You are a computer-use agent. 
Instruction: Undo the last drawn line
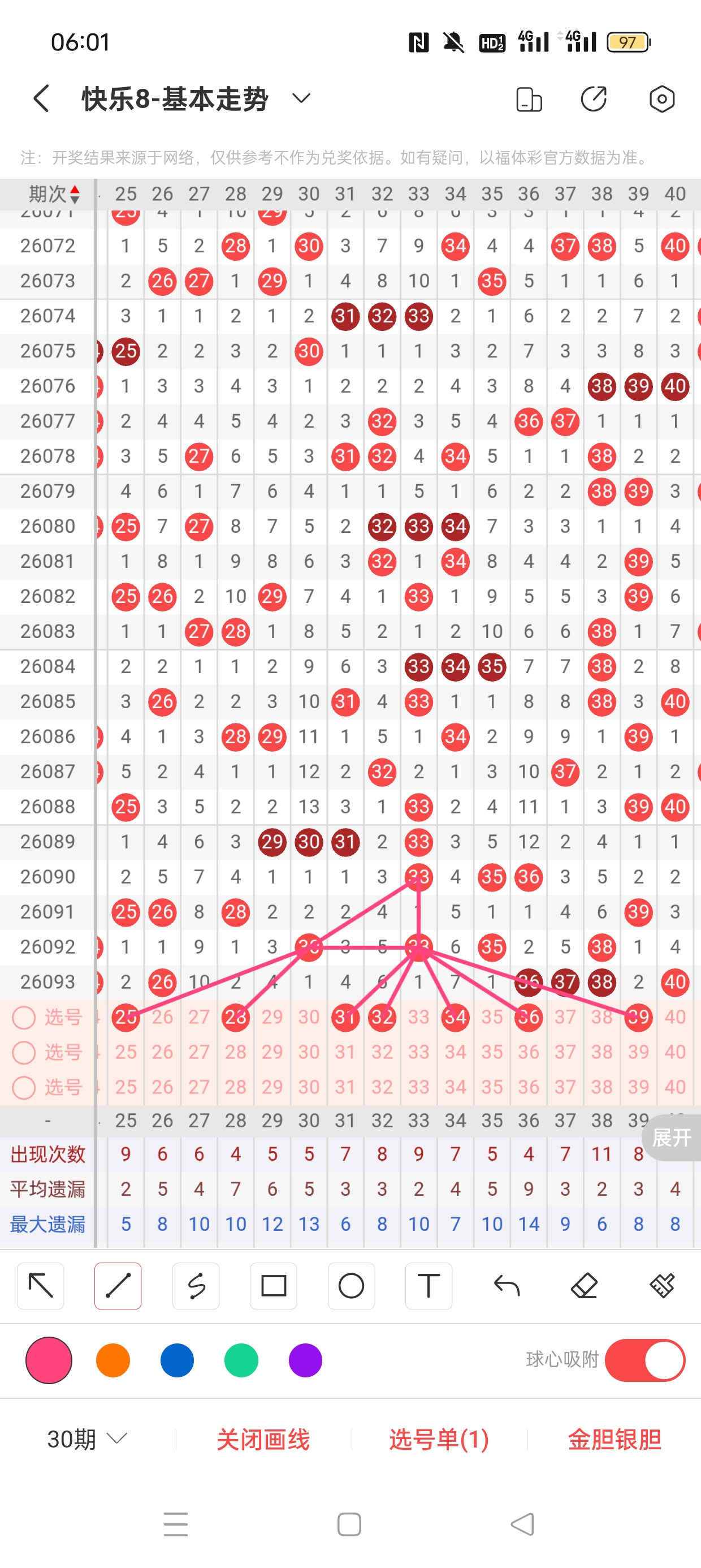tap(507, 1286)
